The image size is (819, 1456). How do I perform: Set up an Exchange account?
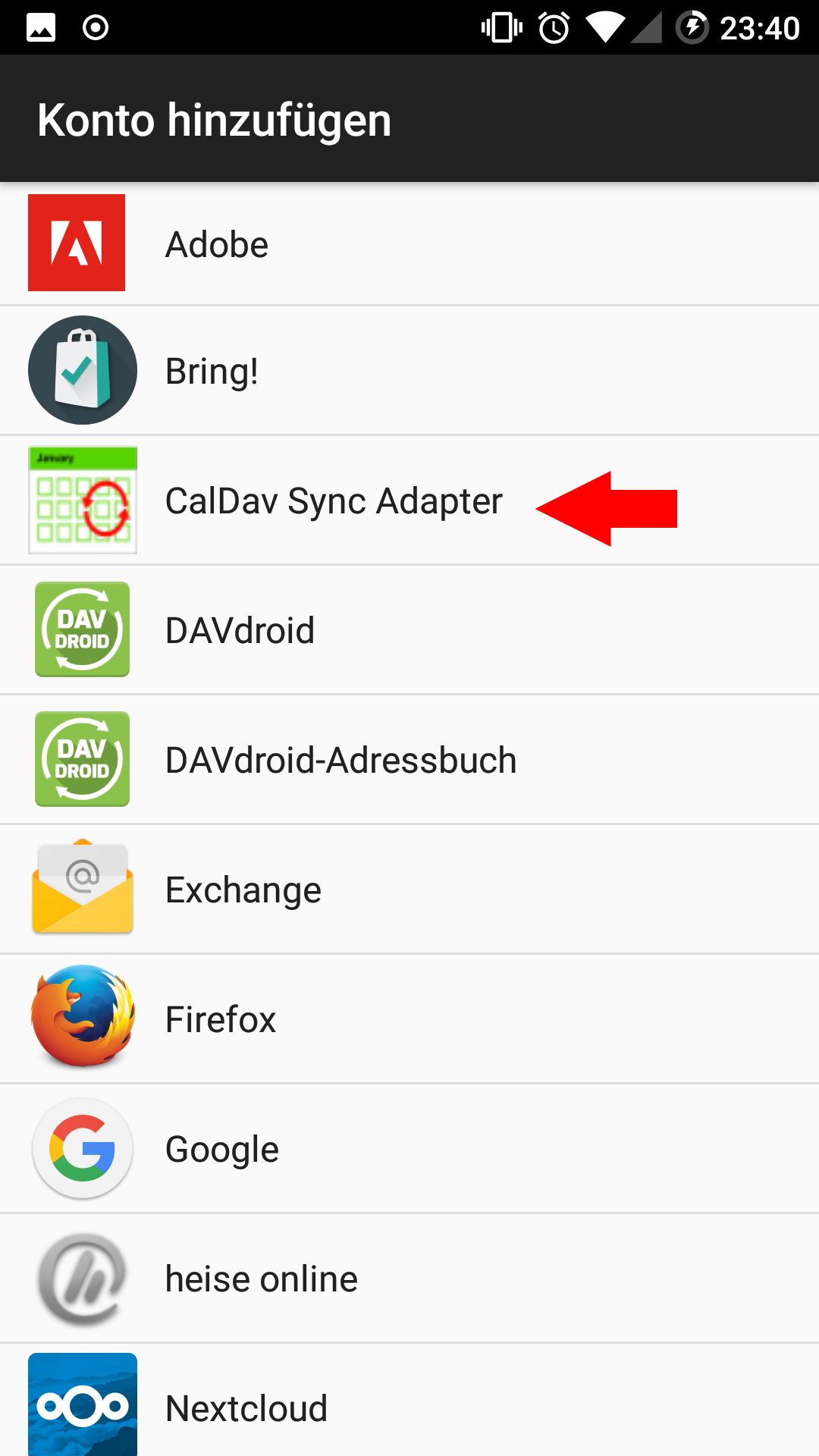(x=409, y=890)
